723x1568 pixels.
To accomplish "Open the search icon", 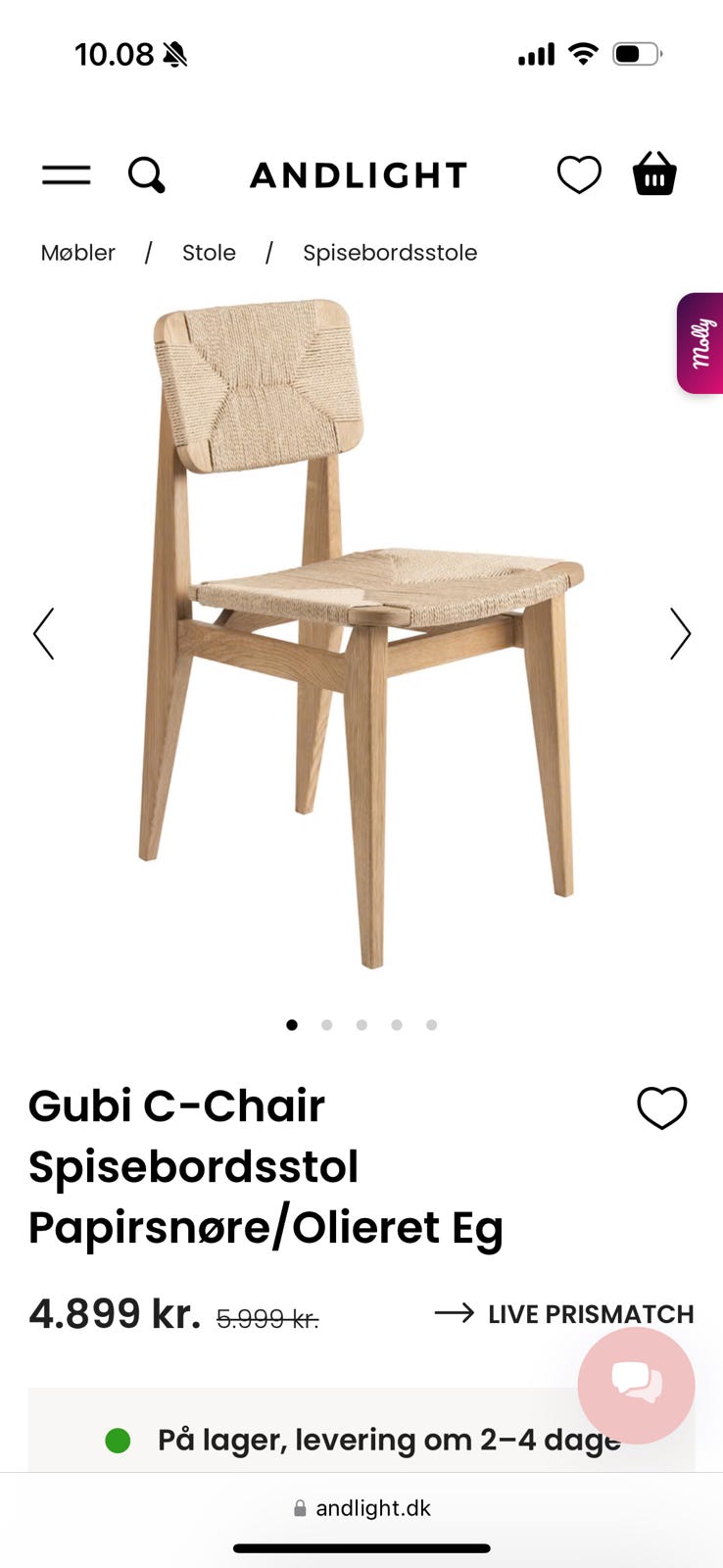I will [x=146, y=175].
